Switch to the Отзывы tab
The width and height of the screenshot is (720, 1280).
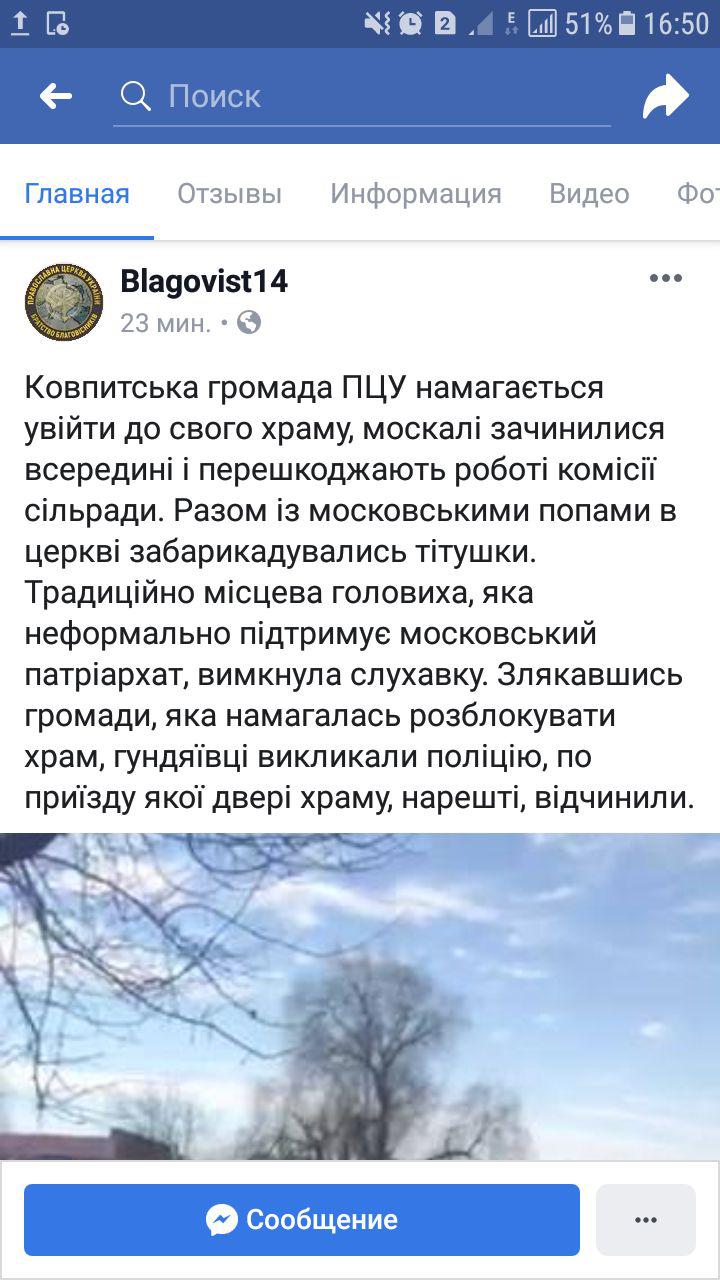pos(230,194)
